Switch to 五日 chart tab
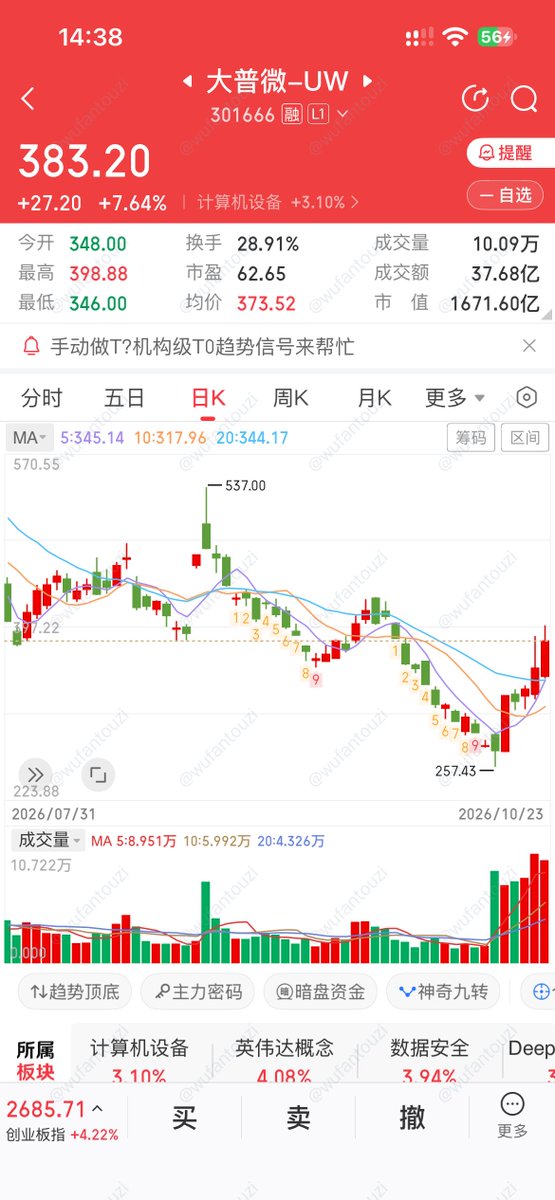 [x=124, y=398]
